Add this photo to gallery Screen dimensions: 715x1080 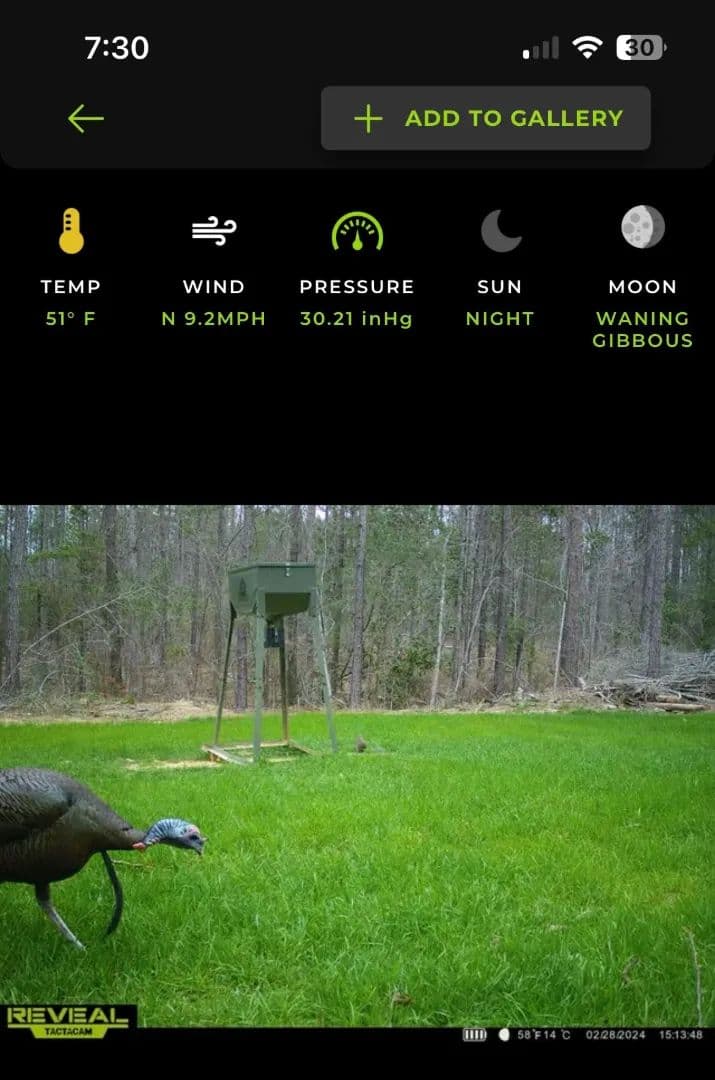[486, 119]
